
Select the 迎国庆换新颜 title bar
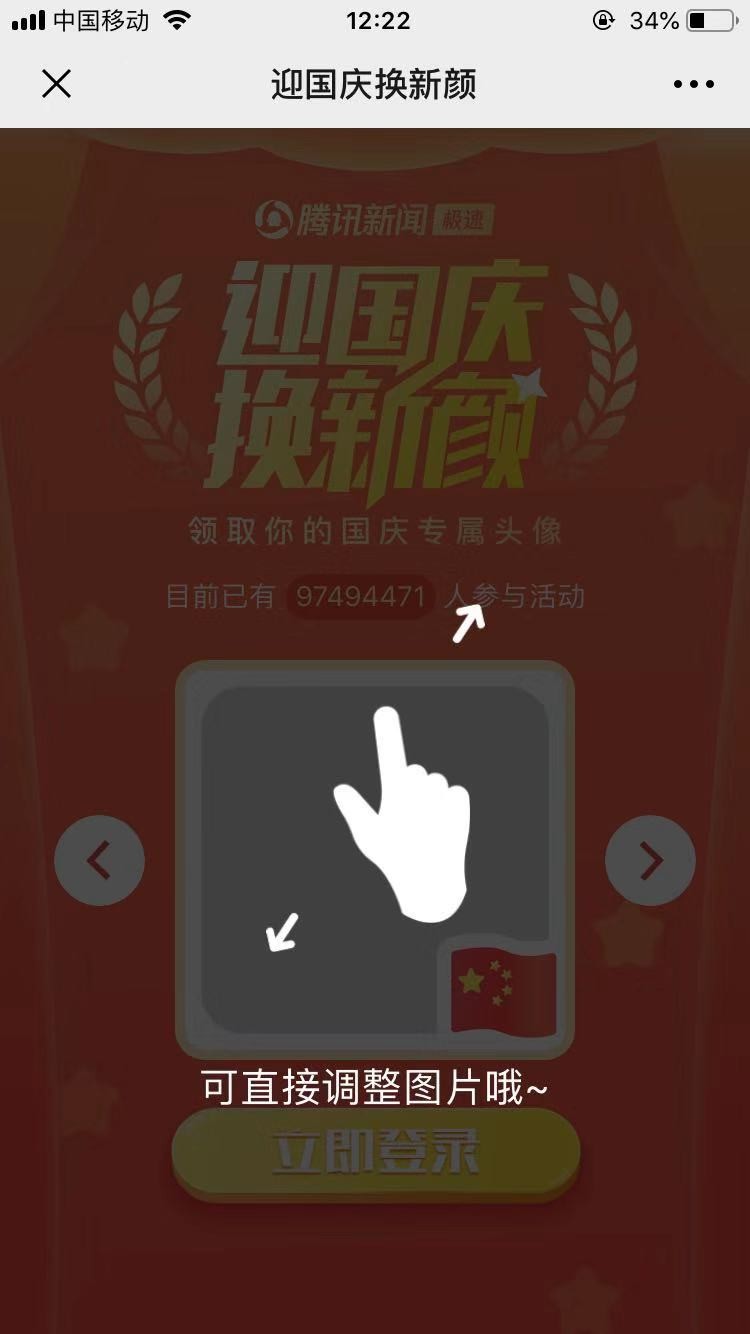tap(375, 84)
